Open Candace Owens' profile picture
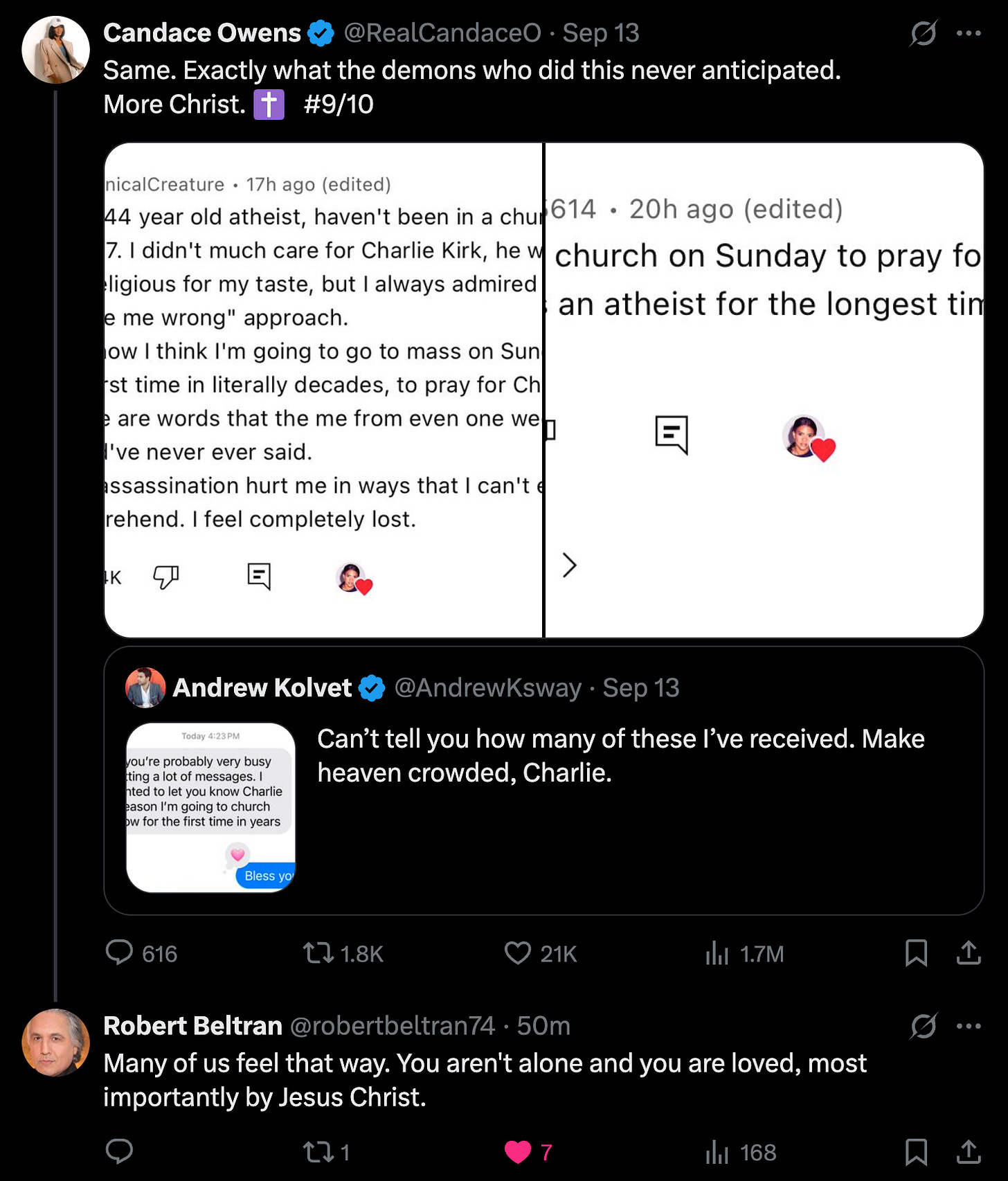 [55, 50]
